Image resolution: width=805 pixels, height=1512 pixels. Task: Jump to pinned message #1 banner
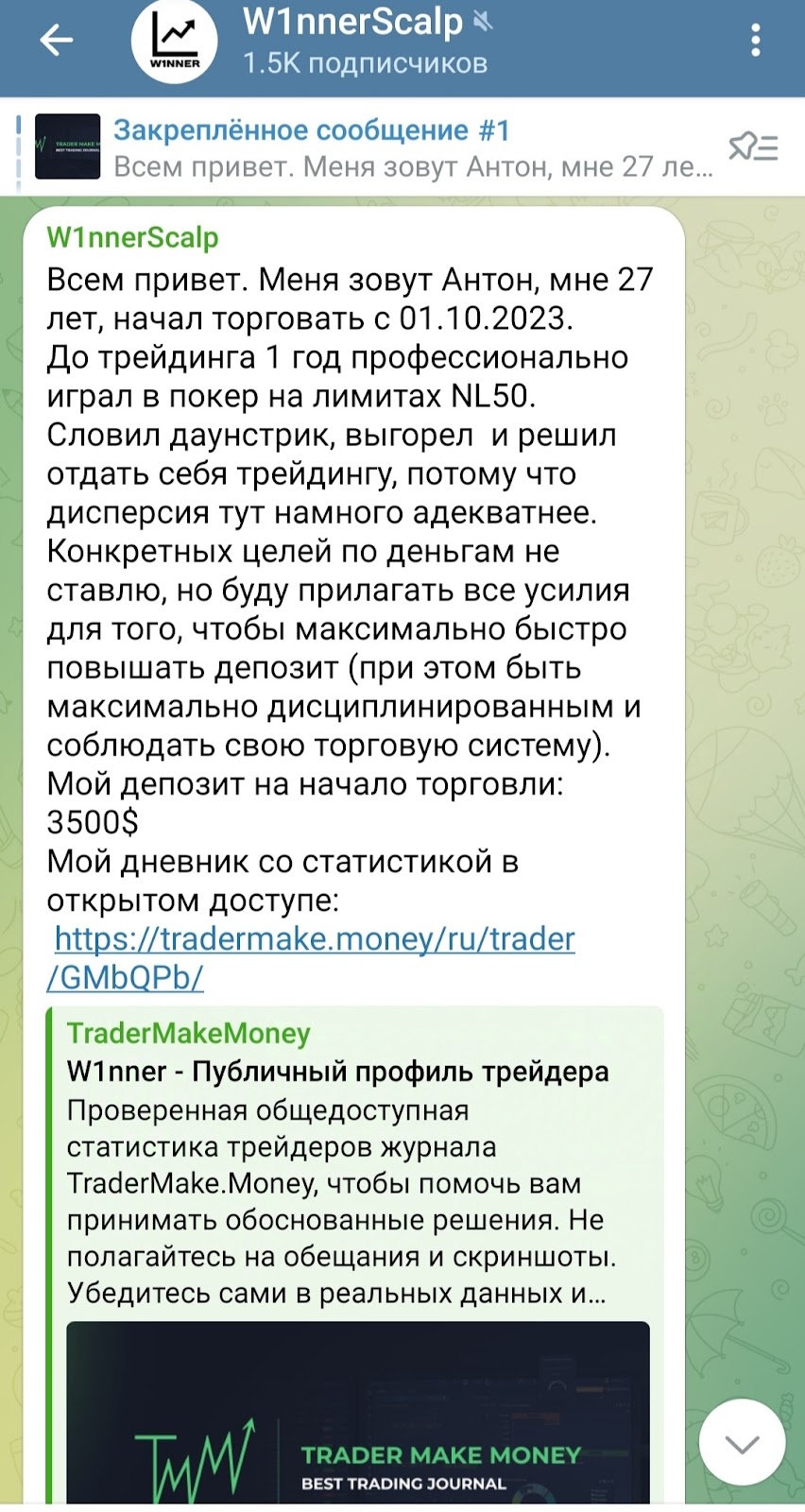tap(378, 147)
